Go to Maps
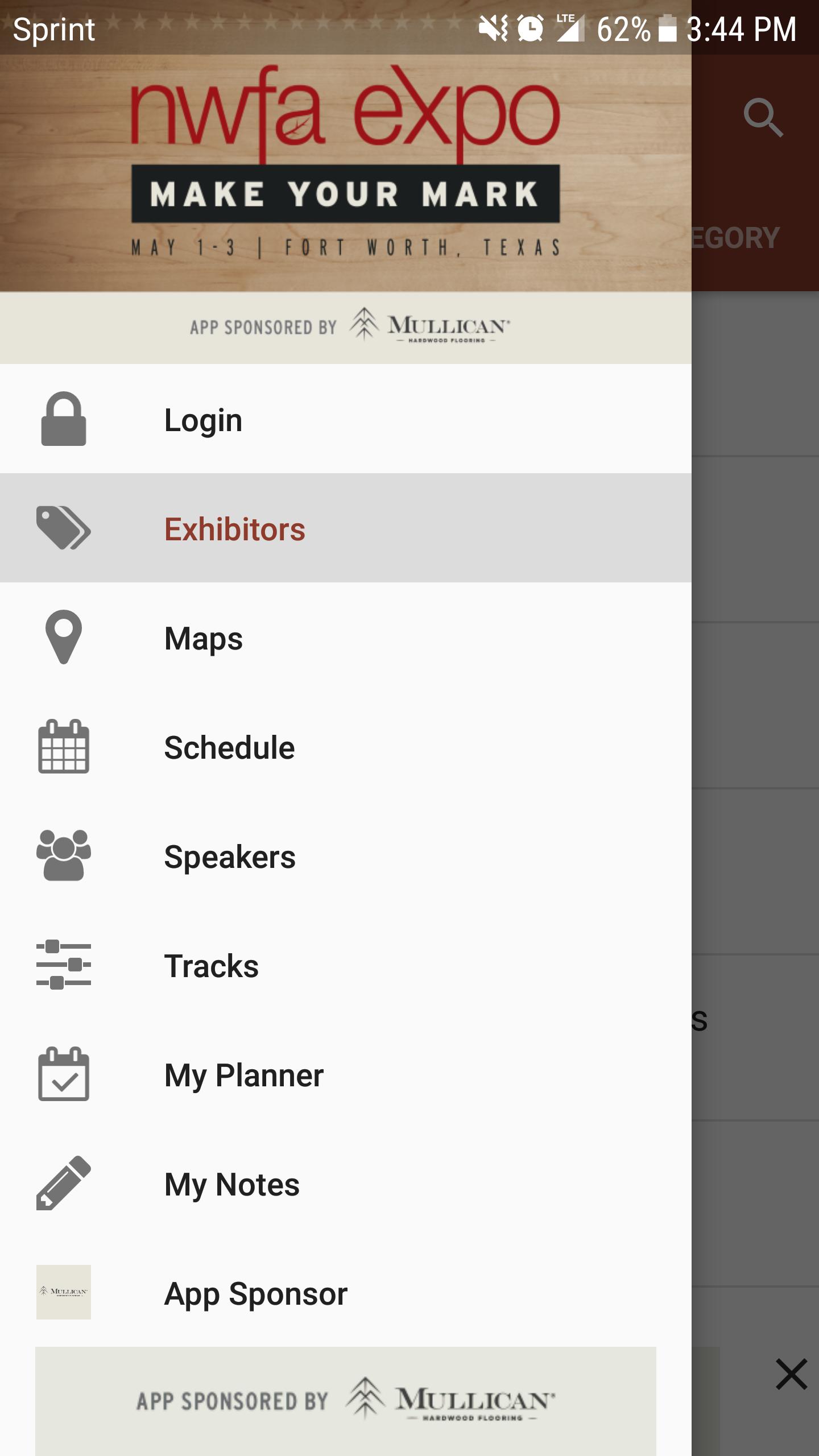The image size is (819, 1456). 345,638
